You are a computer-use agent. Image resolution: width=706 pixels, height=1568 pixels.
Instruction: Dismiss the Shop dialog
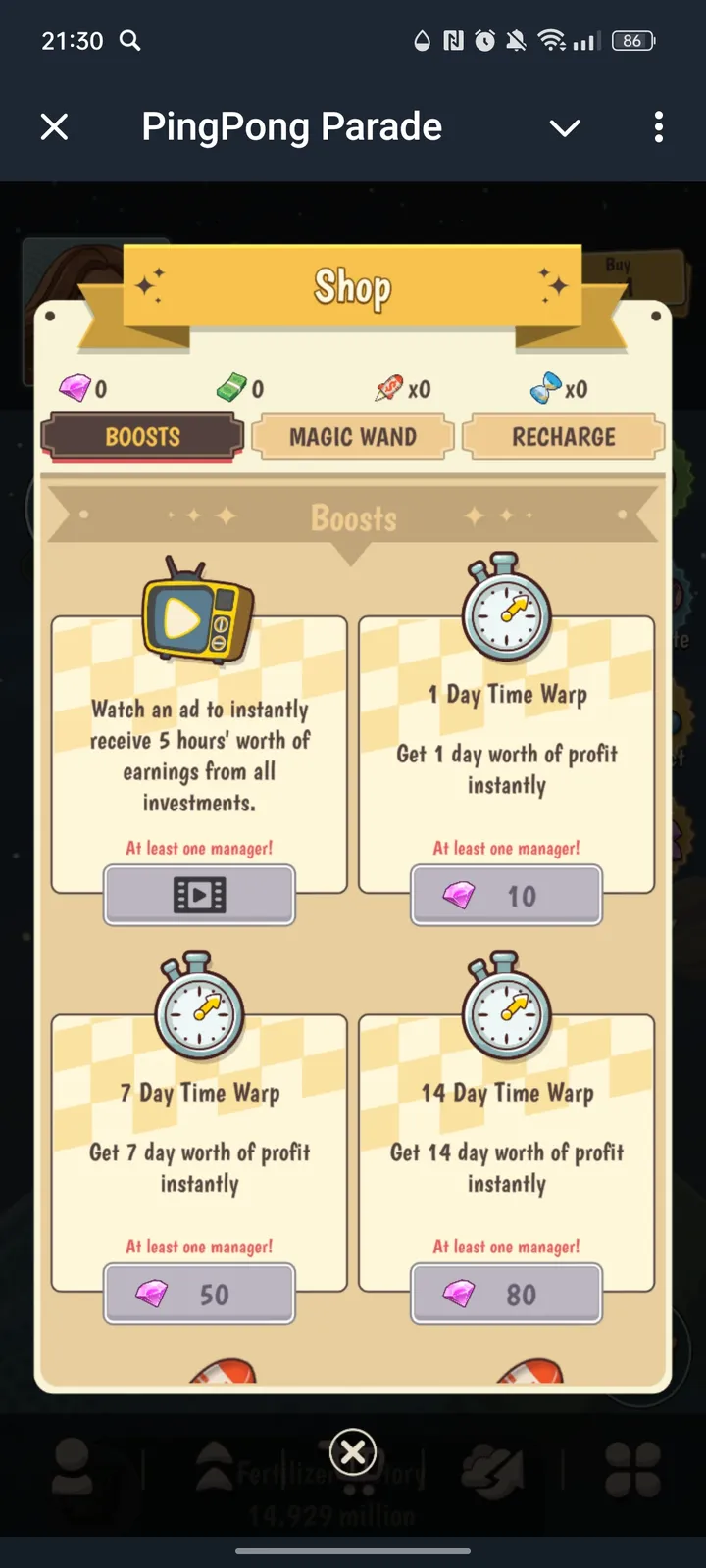pos(353,1451)
